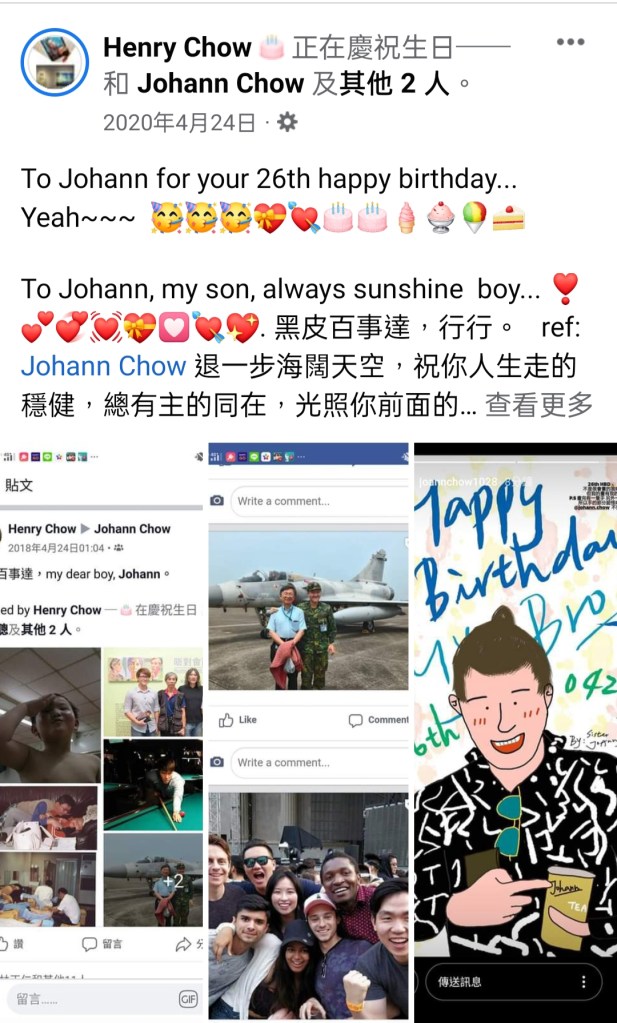View Henry Chow's profile picture
The height and width of the screenshot is (1023, 617).
coord(56,63)
